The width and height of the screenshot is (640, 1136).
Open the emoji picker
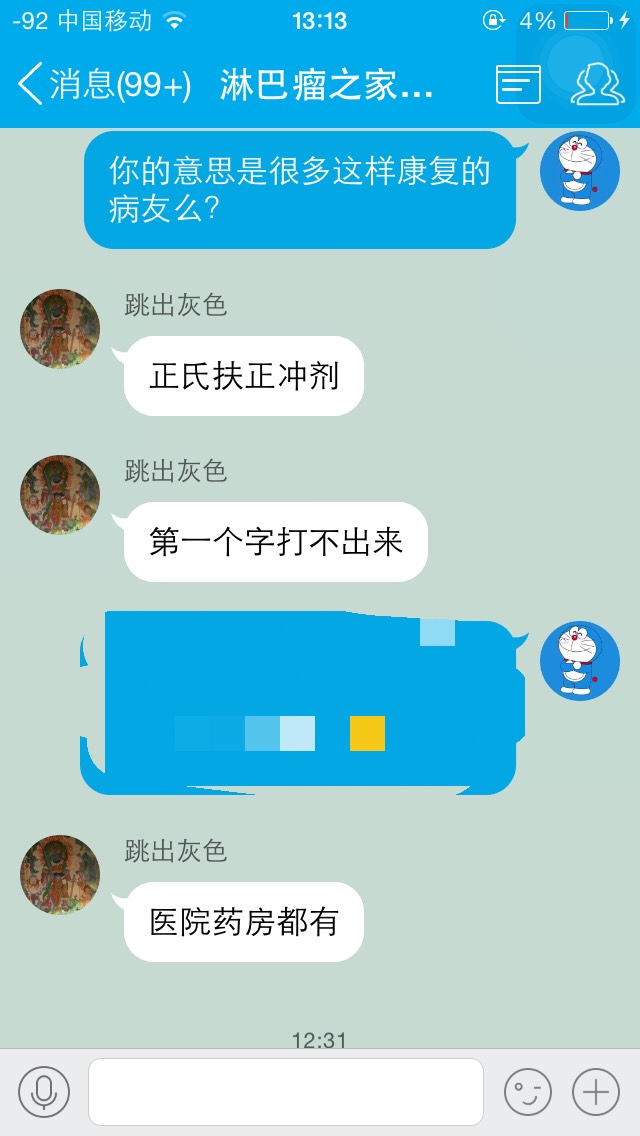pos(527,1092)
